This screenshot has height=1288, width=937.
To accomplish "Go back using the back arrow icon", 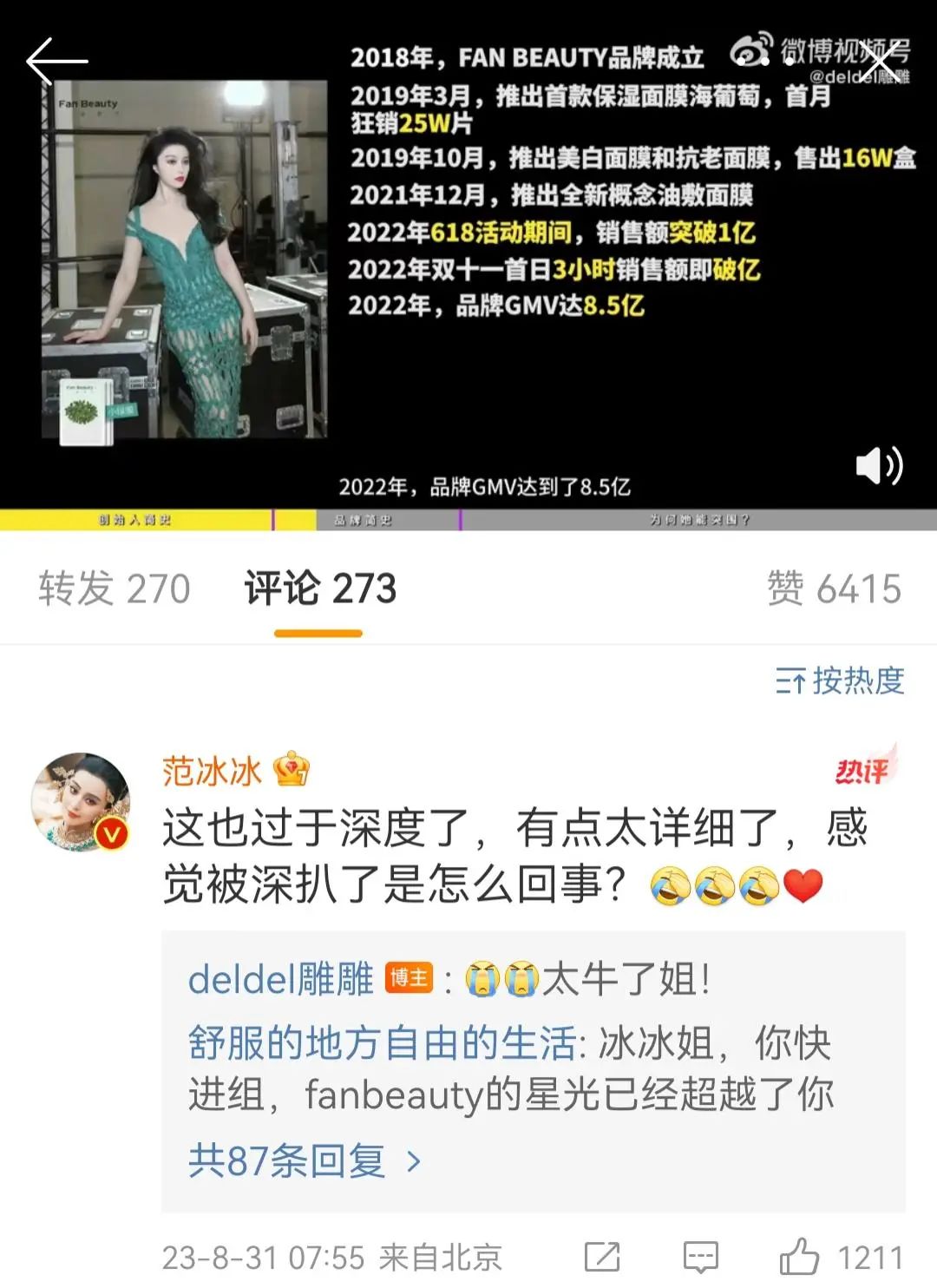I will [59, 61].
